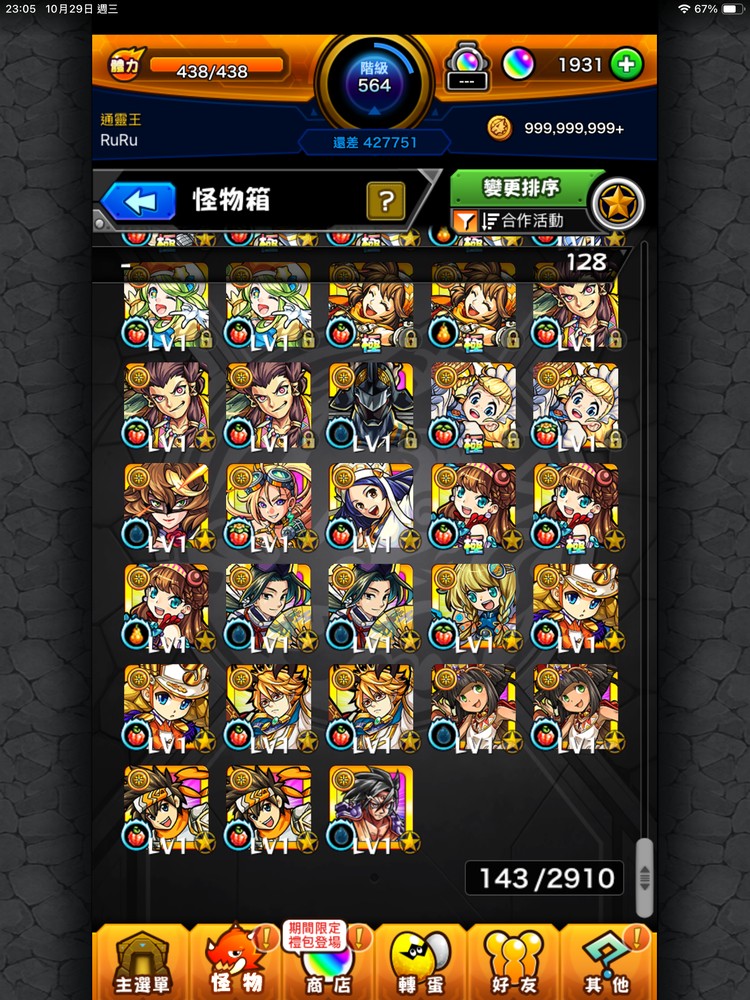
Task: Open the 其他 others tab
Action: (x=607, y=962)
